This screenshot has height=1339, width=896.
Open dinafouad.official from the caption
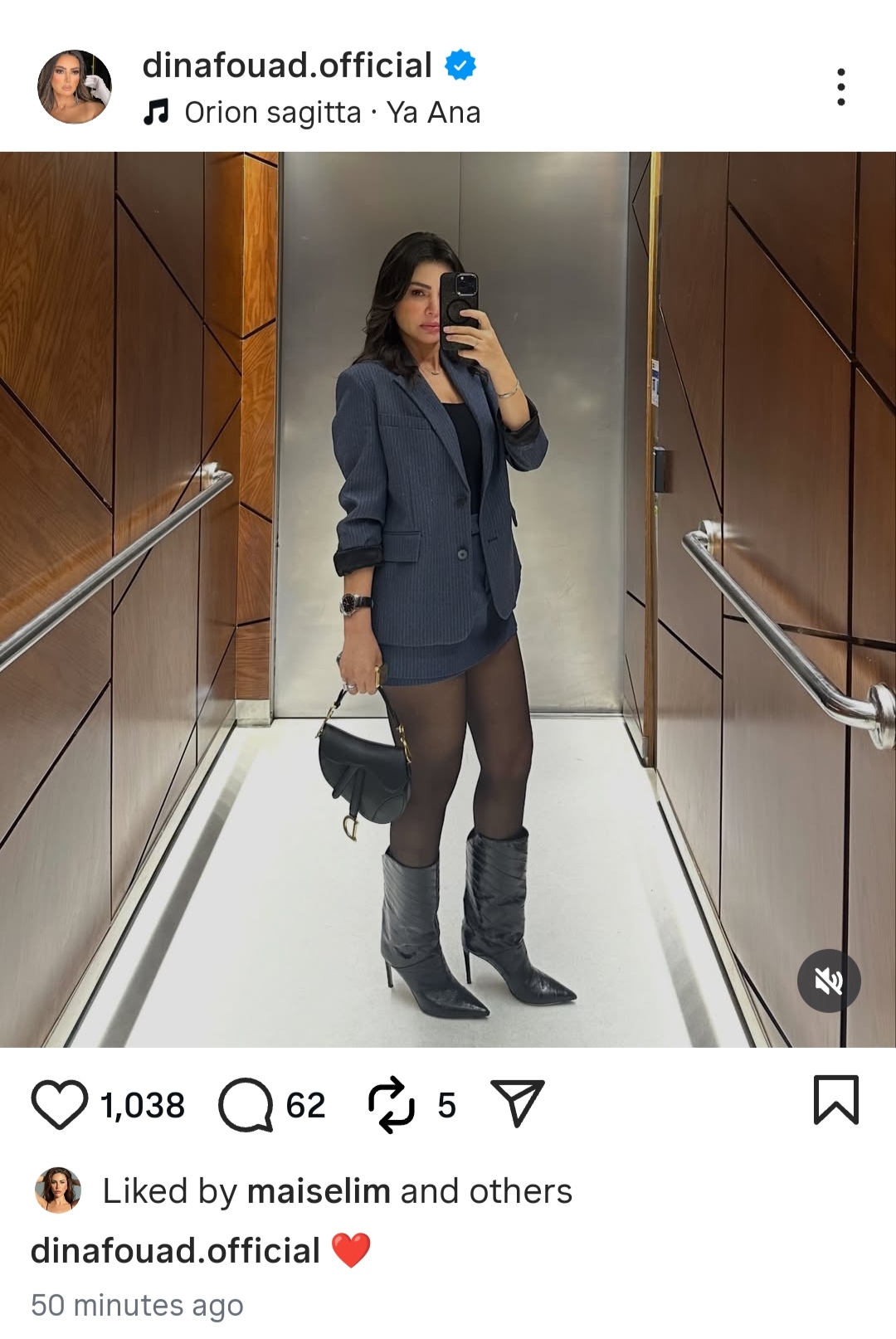click(x=175, y=1250)
